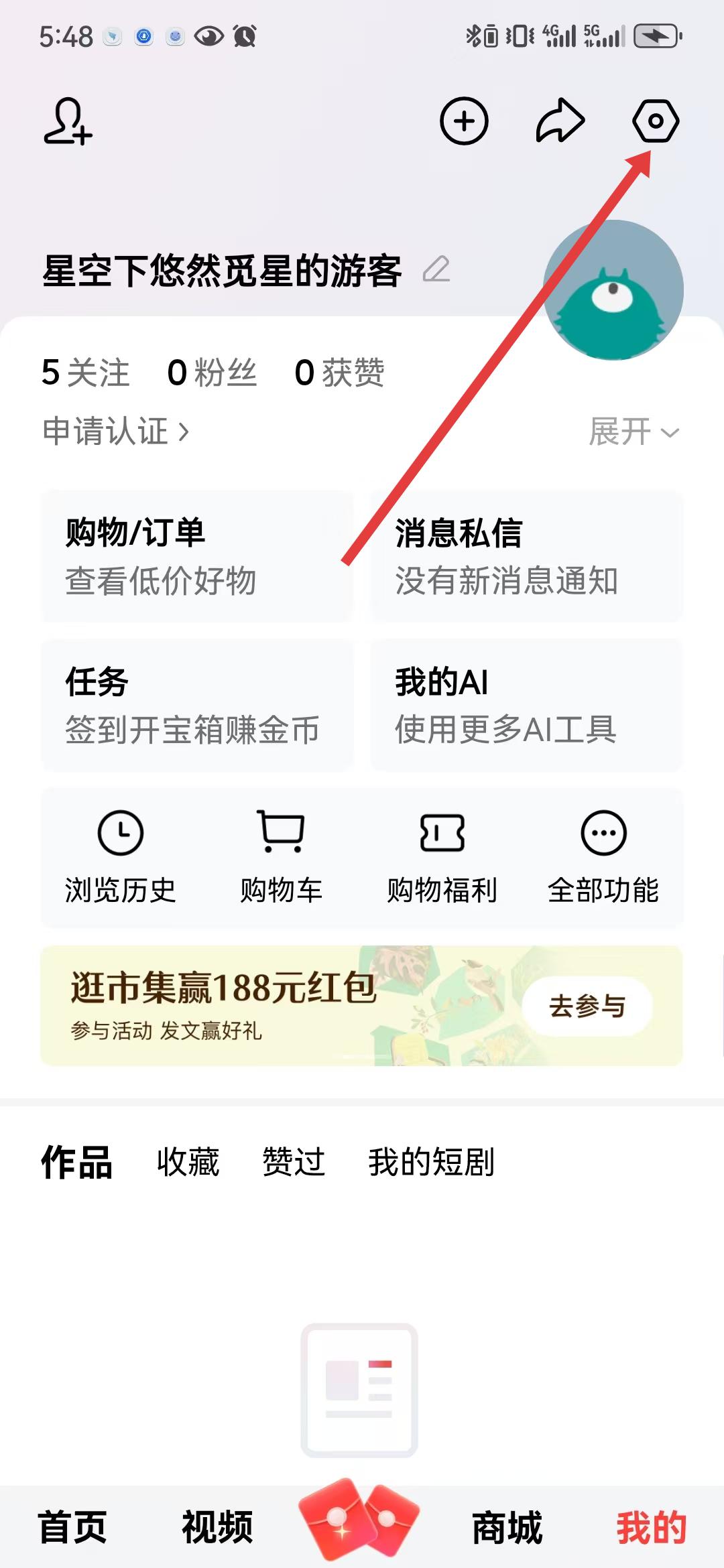Share the profile via arrow icon
Screen dimensions: 724x1568
(560, 121)
